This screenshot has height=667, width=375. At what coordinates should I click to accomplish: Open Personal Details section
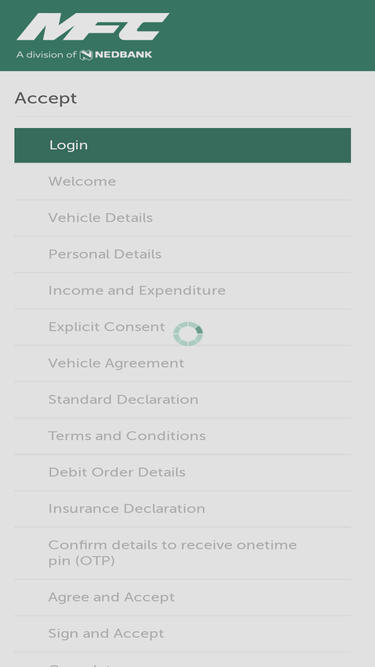click(182, 254)
